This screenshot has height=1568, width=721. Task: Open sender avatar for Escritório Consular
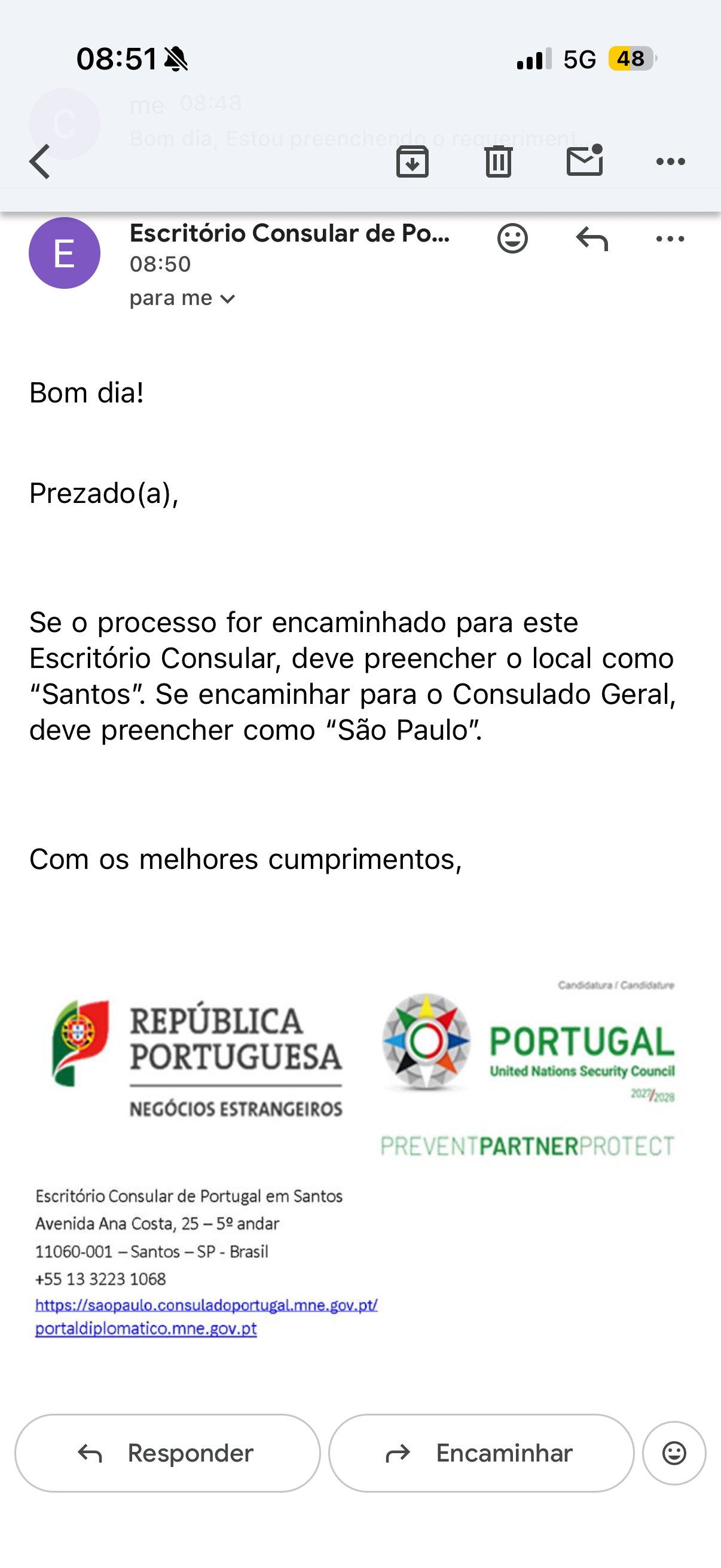click(x=65, y=252)
